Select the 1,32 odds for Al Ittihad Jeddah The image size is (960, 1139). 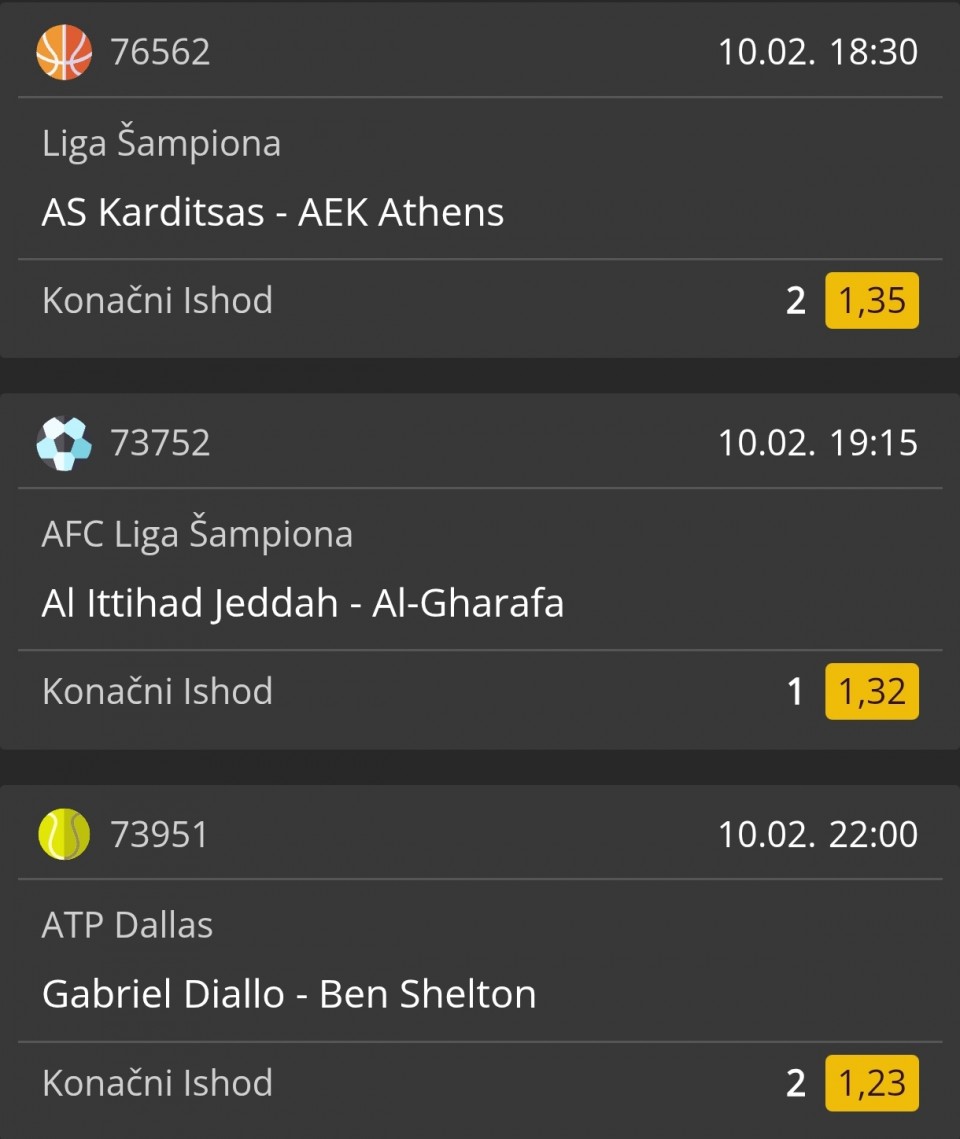coord(871,692)
